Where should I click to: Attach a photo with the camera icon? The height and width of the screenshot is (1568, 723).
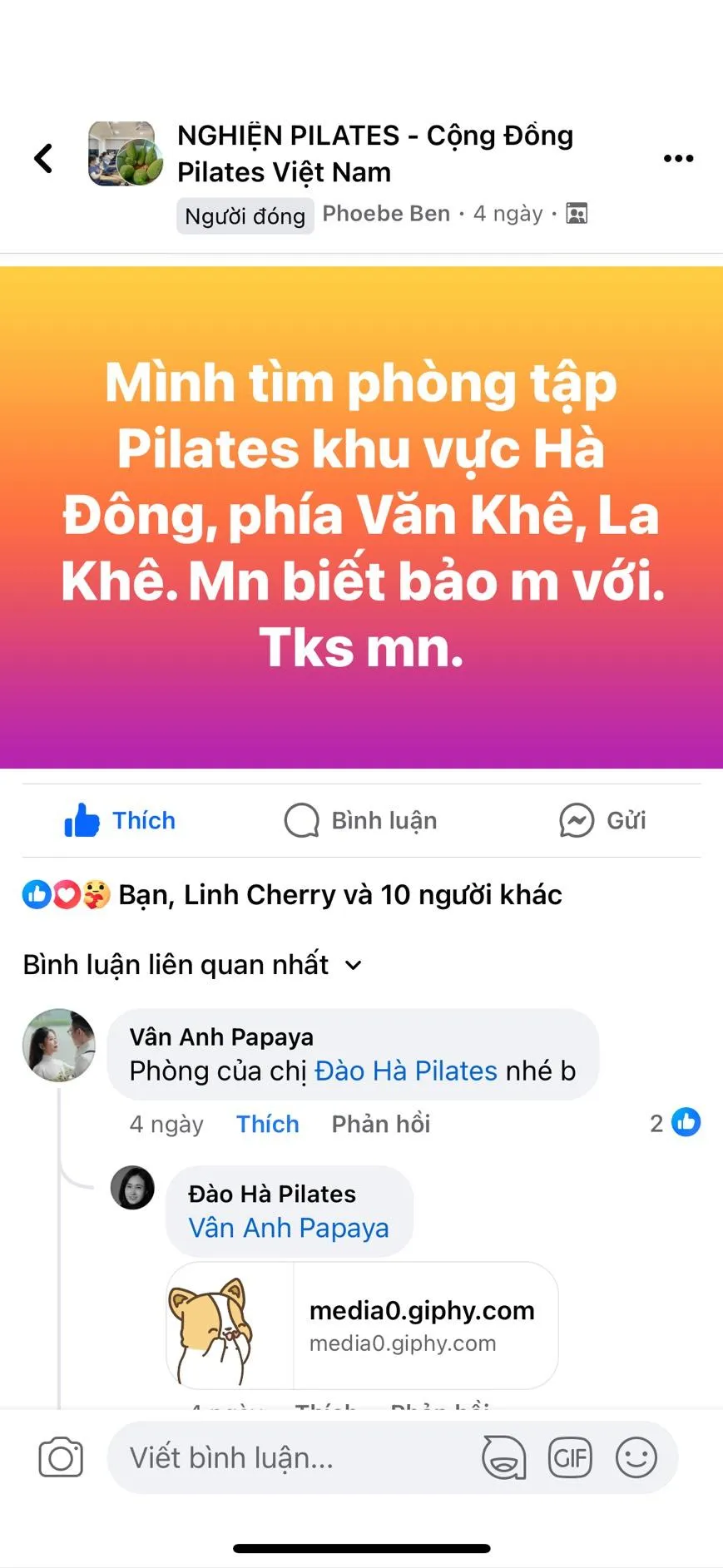tap(61, 1457)
